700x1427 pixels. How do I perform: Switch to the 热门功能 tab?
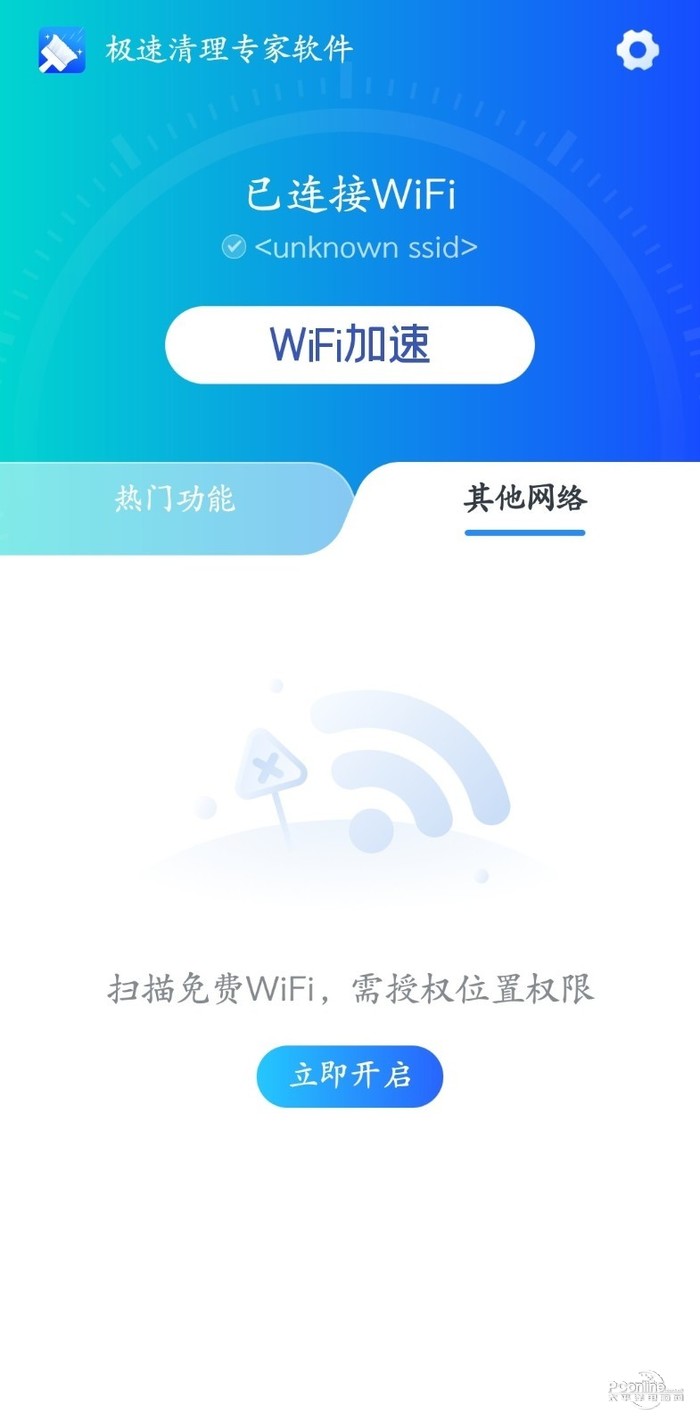[175, 499]
